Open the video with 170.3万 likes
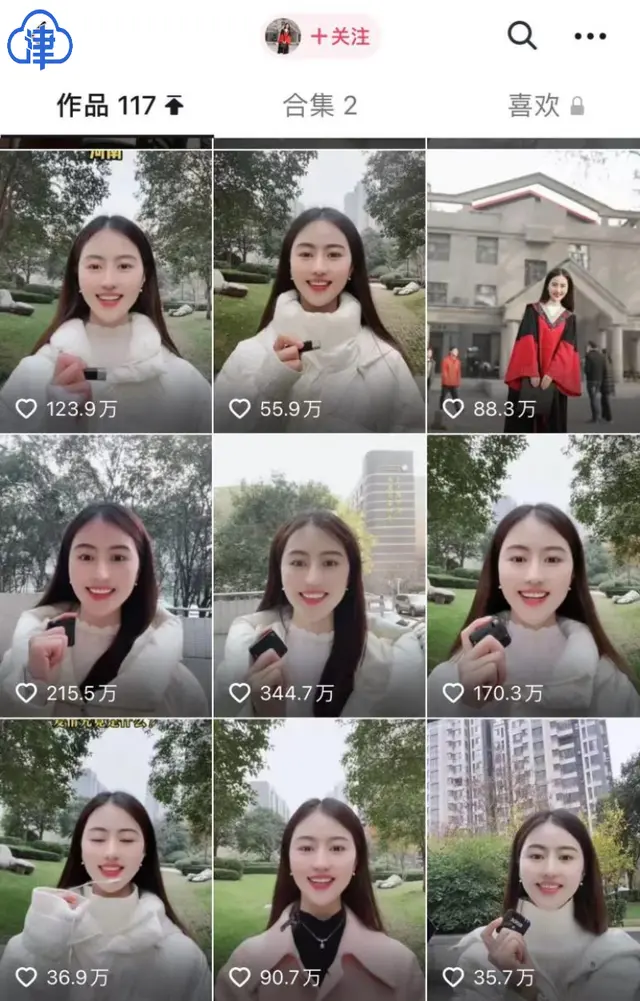This screenshot has width=640, height=1001. pyautogui.click(x=533, y=575)
